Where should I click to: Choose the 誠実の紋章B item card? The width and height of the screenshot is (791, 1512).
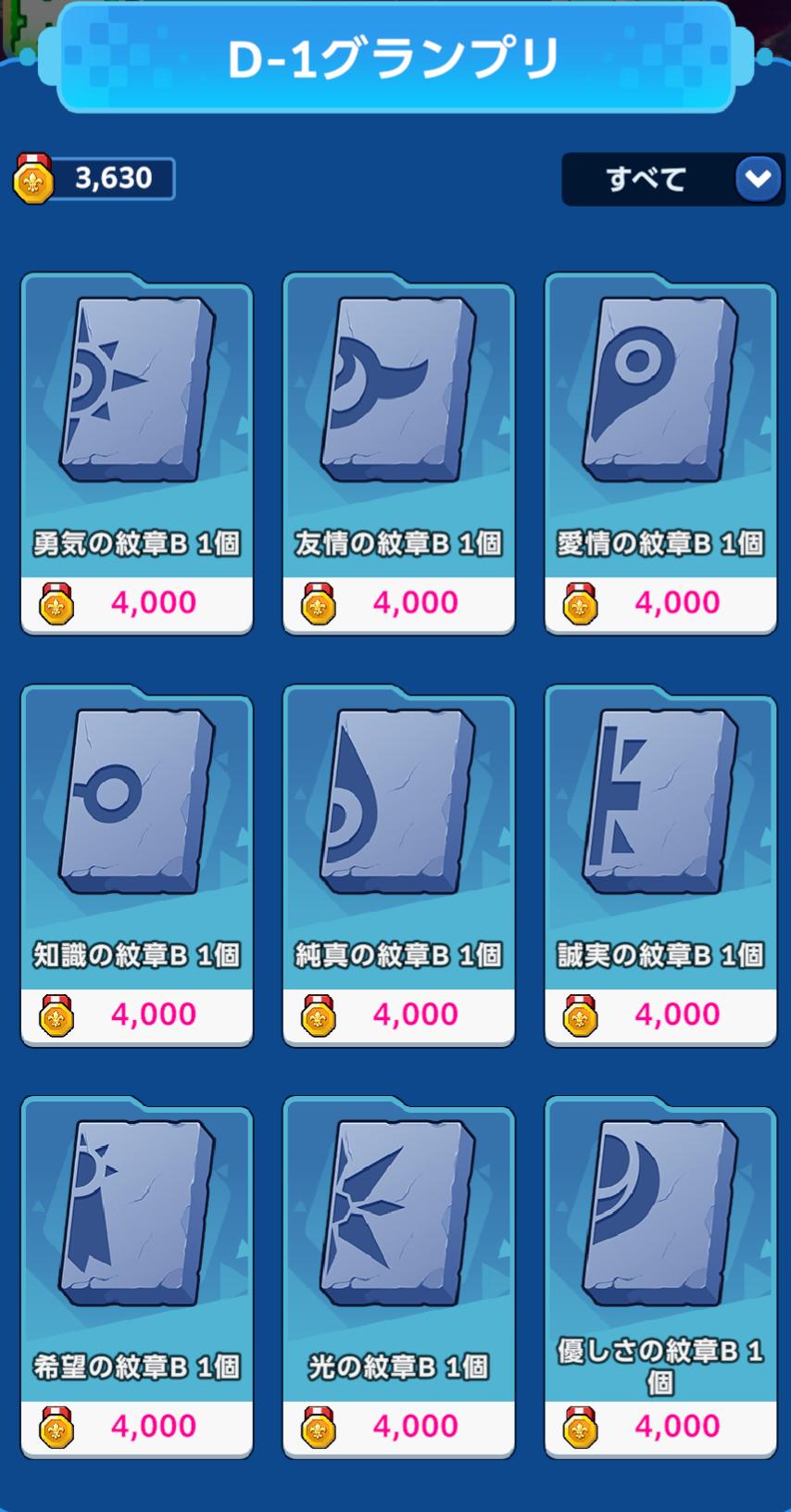point(660,866)
